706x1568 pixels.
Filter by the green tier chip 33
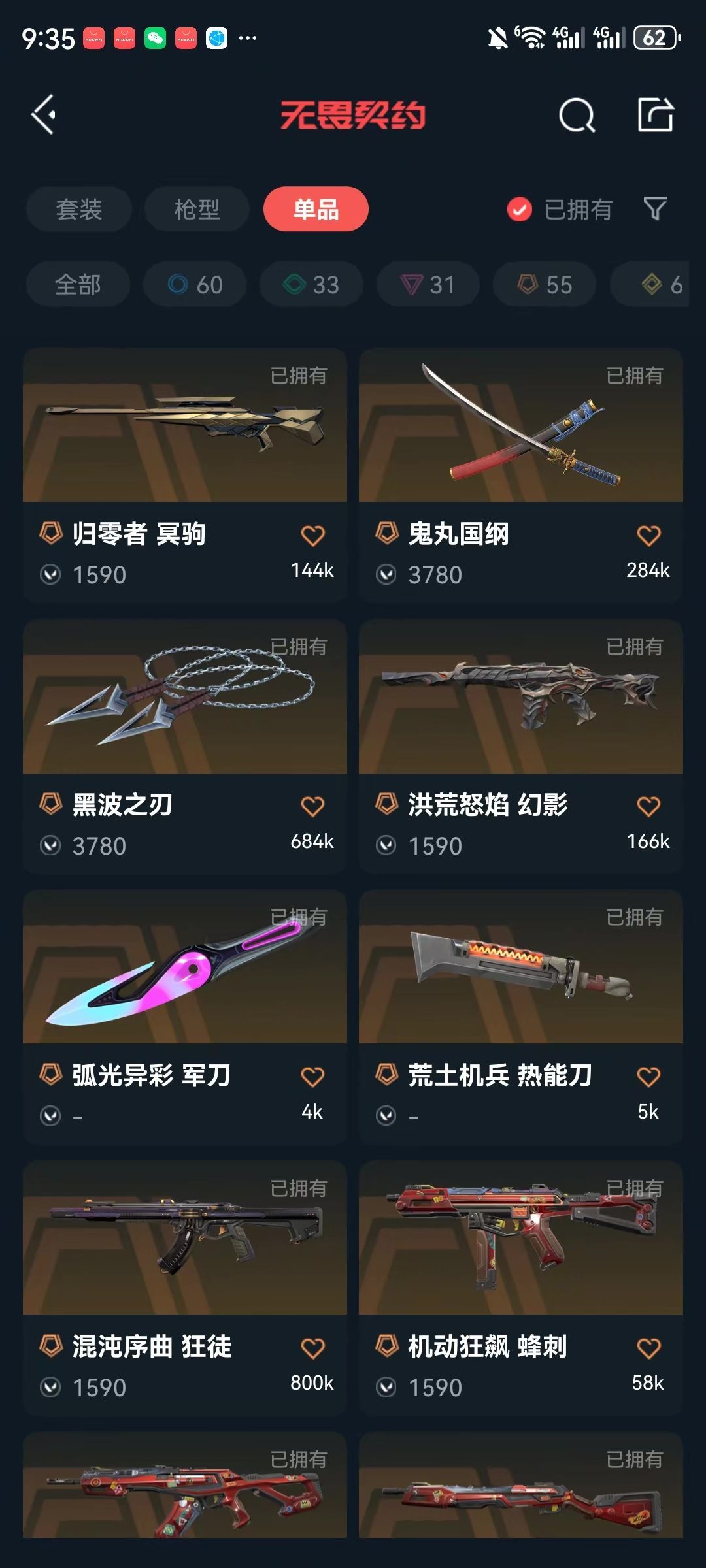[x=311, y=285]
